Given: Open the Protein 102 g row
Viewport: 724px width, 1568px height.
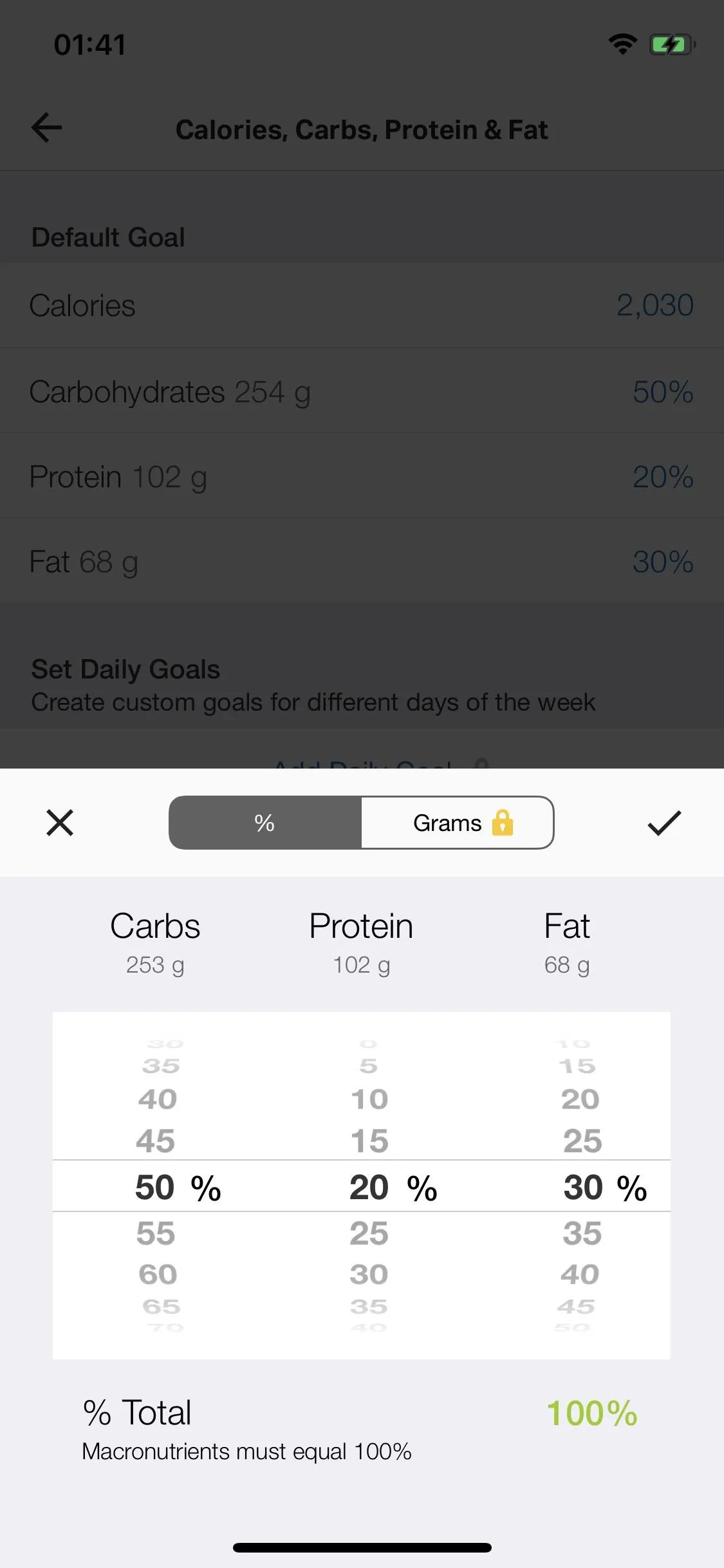Looking at the screenshot, I should pyautogui.click(x=362, y=476).
